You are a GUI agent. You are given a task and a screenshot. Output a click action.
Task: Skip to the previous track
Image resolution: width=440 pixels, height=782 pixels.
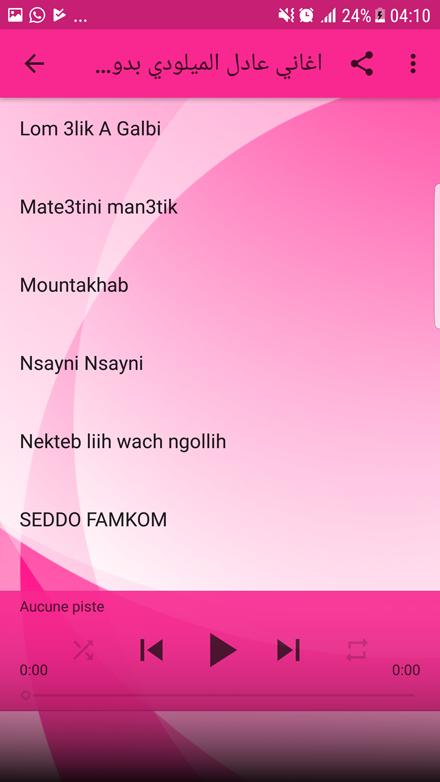152,650
